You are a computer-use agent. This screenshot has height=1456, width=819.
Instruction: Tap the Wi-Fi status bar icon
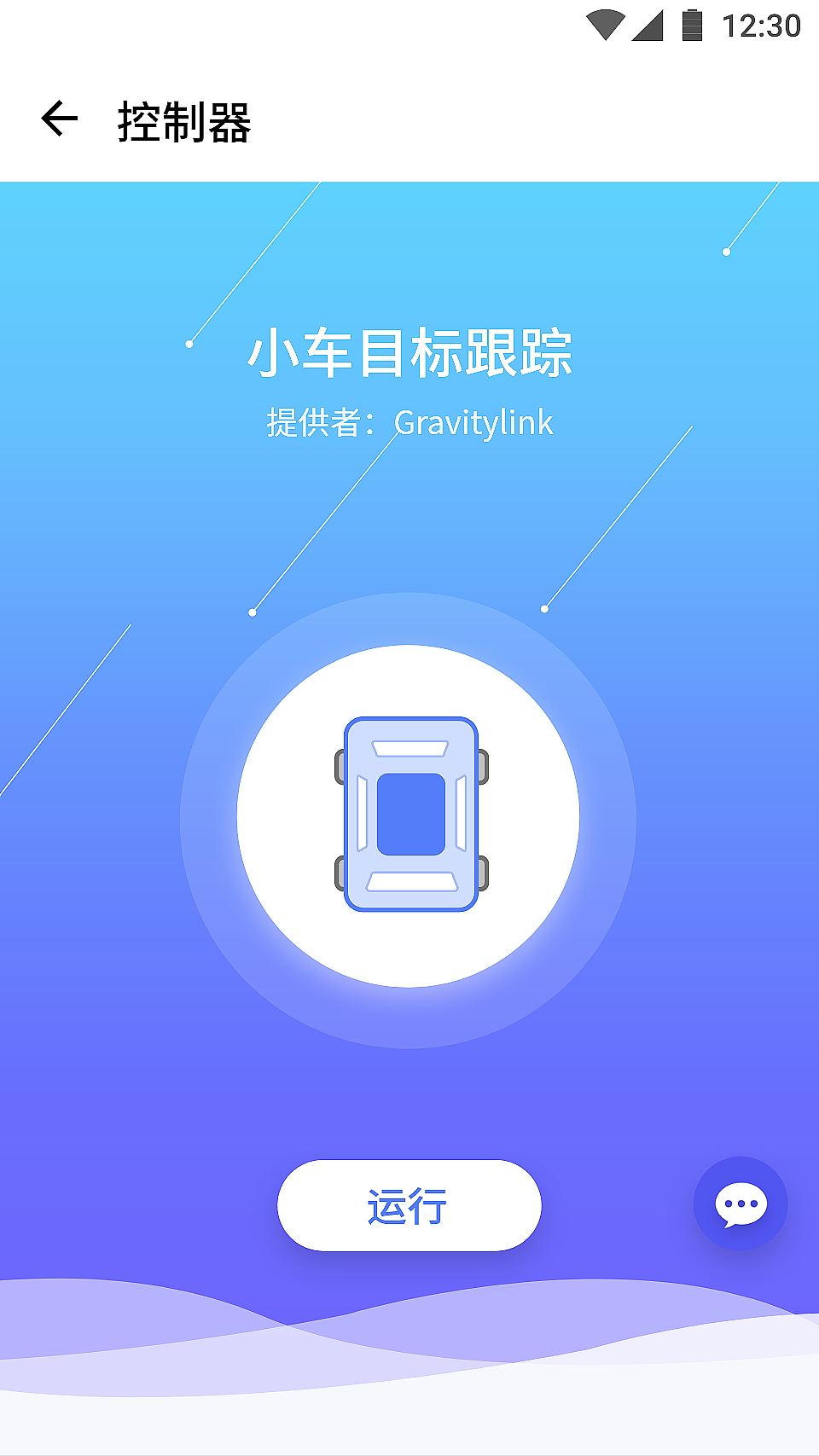[x=607, y=24]
